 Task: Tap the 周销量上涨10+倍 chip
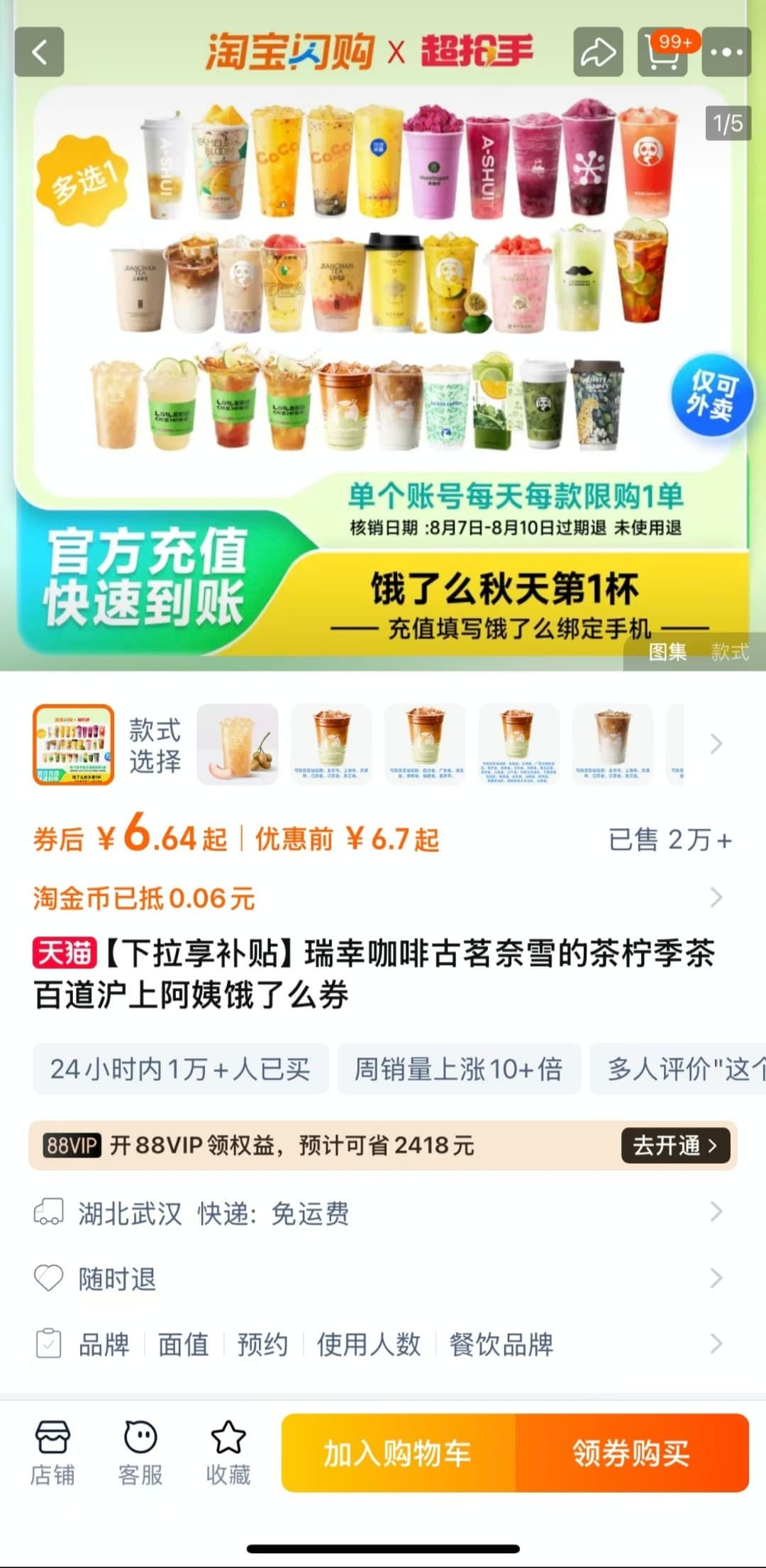click(x=458, y=1069)
